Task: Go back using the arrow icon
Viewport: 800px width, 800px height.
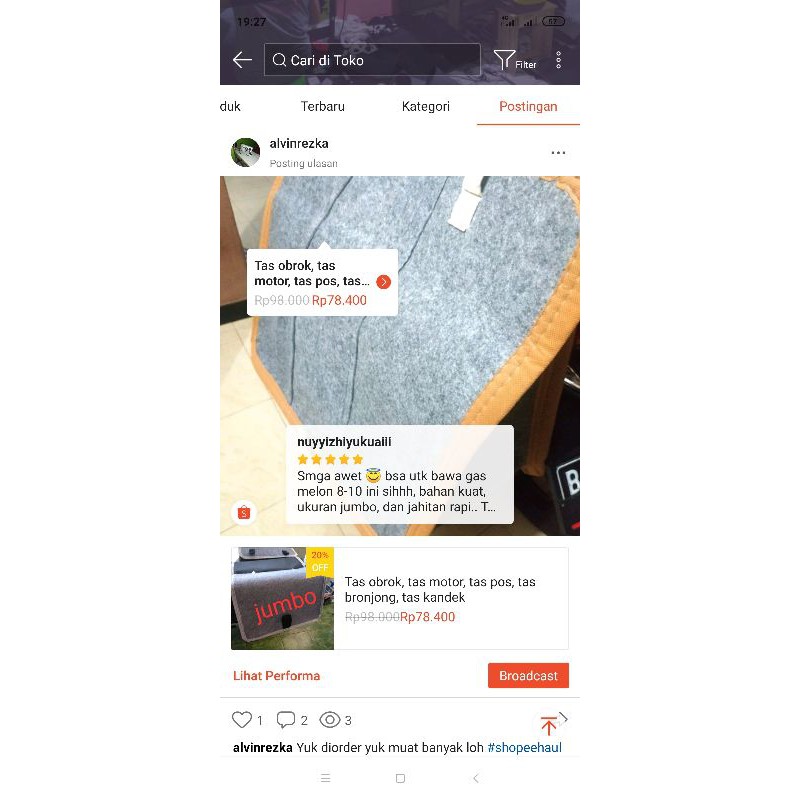Action: click(x=242, y=60)
